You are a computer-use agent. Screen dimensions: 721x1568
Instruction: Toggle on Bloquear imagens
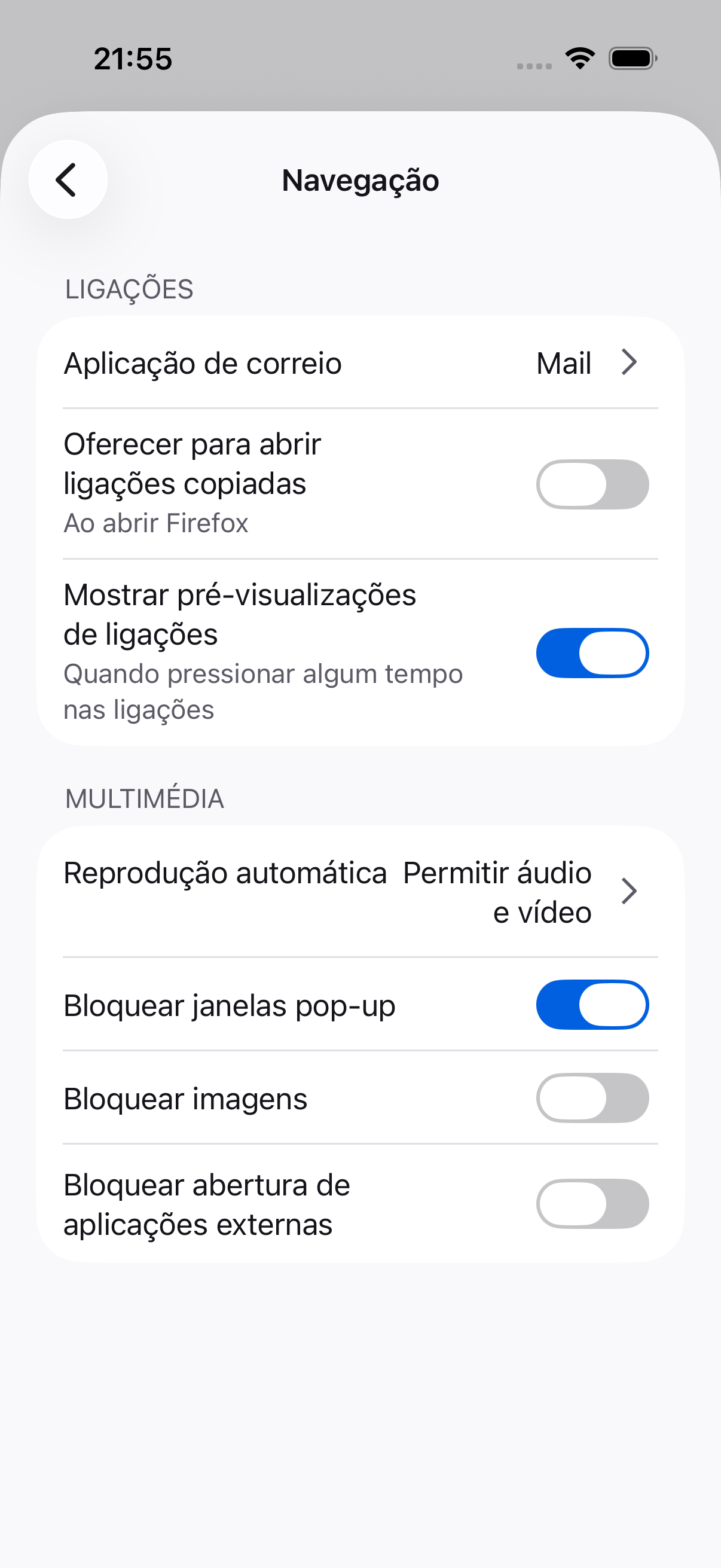click(592, 1097)
